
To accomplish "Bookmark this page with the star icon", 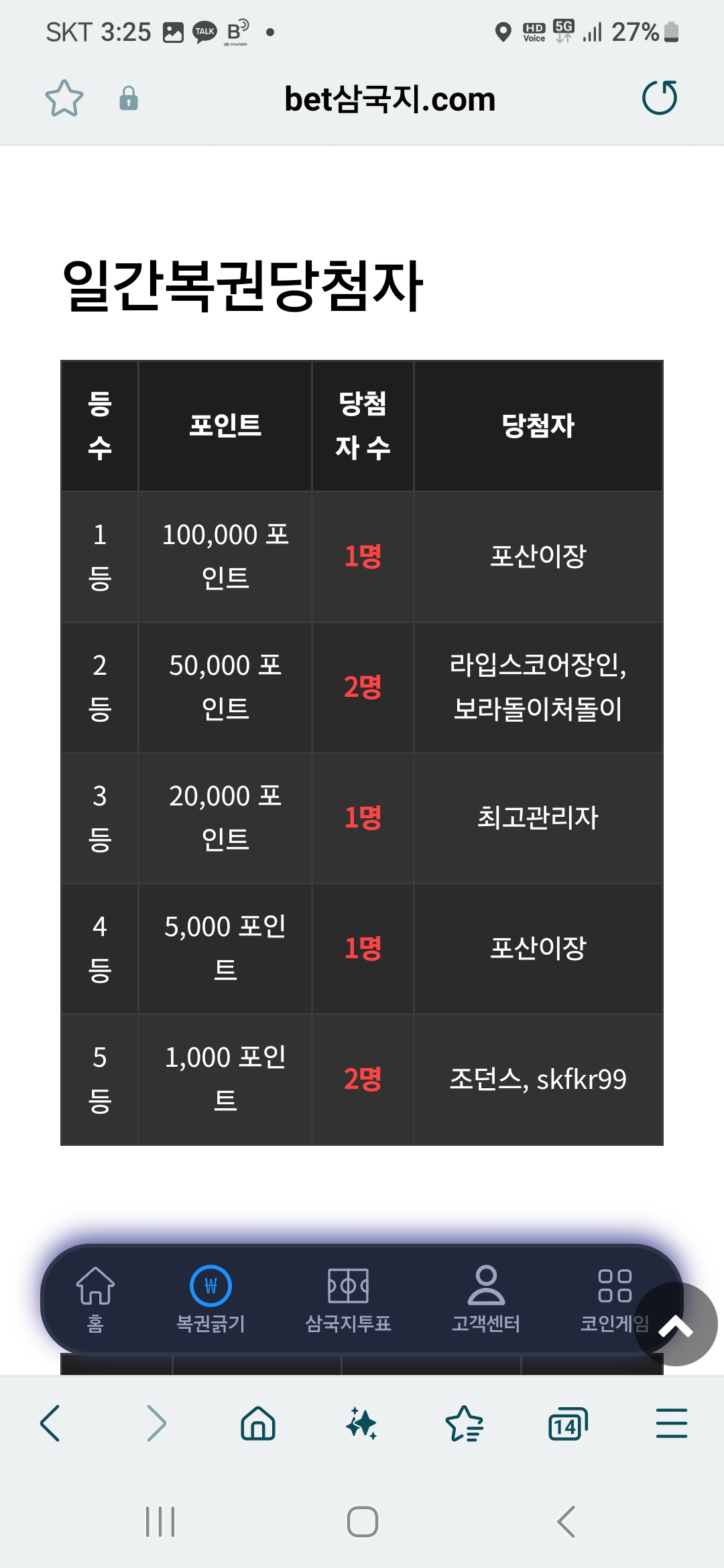I will [64, 99].
